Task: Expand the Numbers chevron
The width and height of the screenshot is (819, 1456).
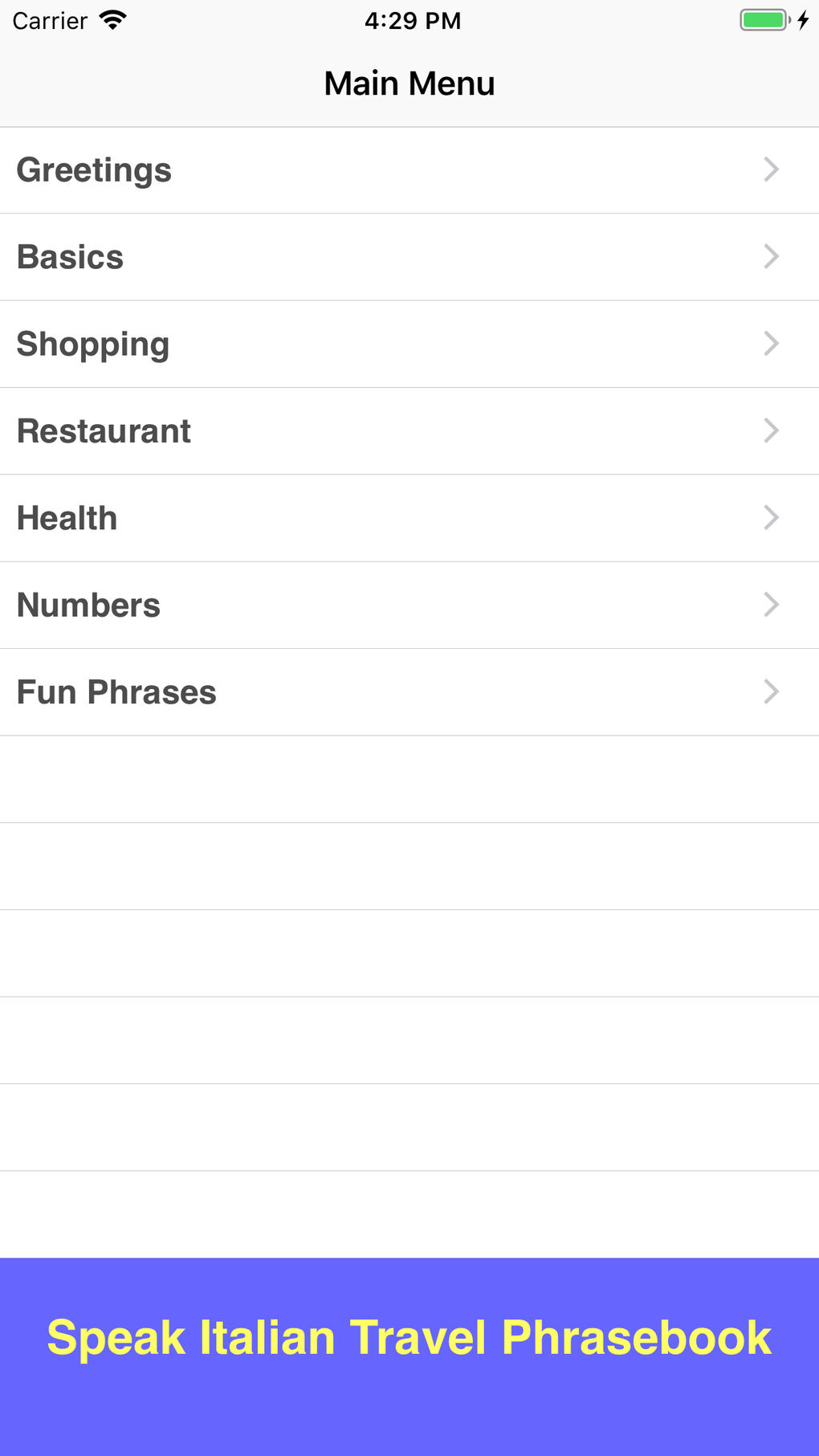Action: tap(772, 605)
